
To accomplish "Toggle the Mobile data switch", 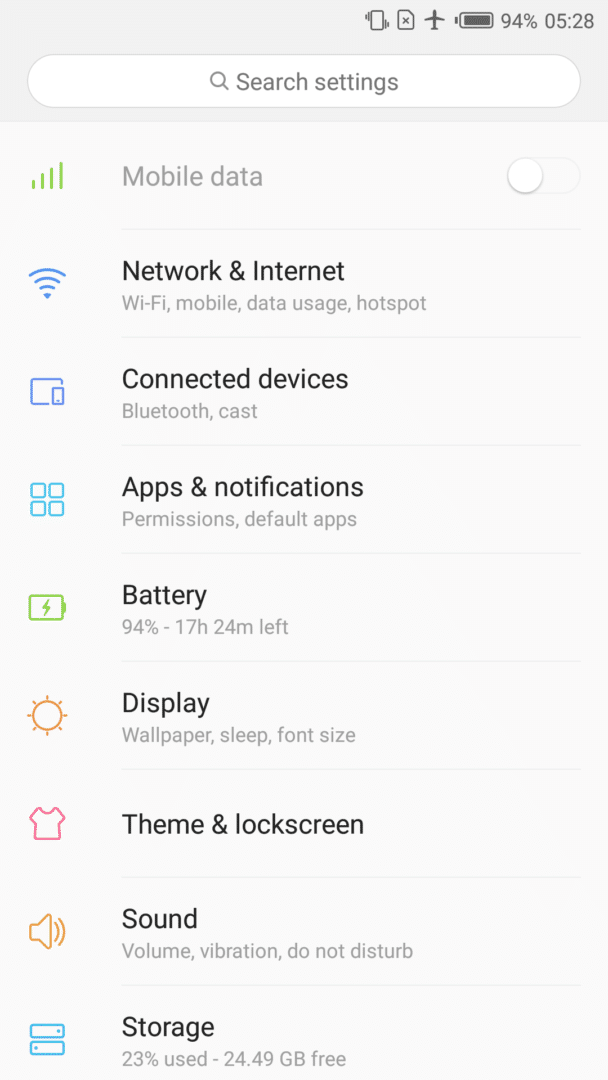I will [542, 177].
